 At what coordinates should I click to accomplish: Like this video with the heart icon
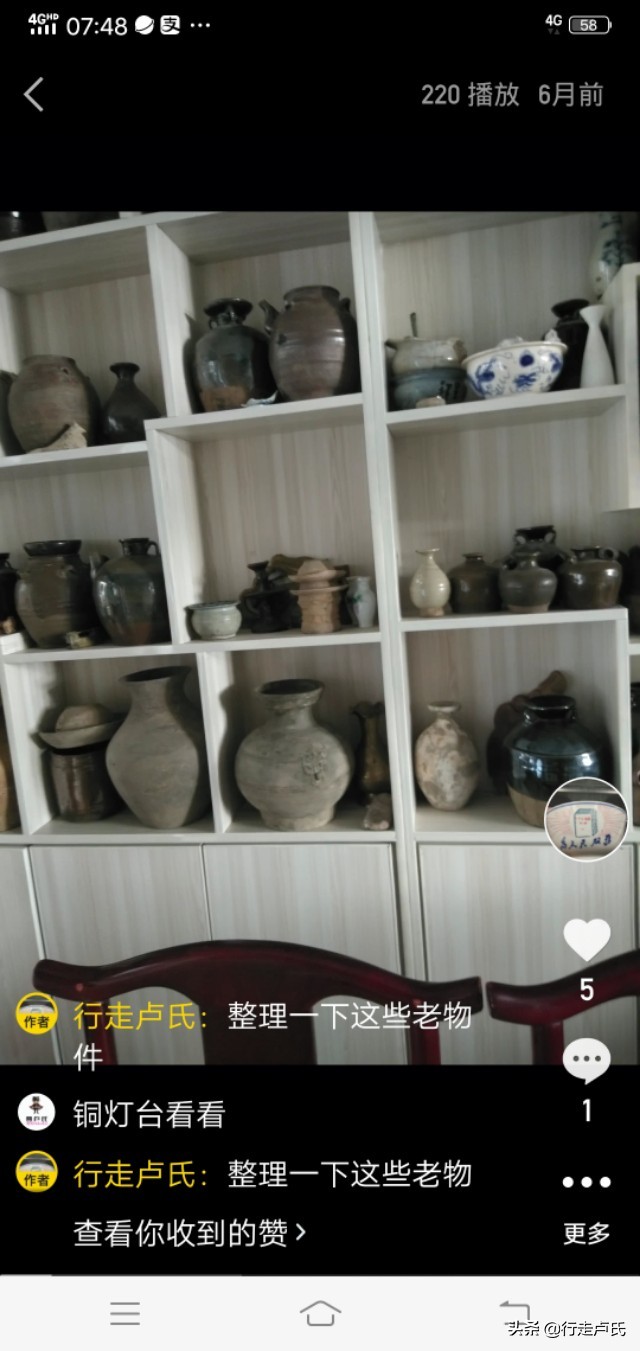[587, 941]
